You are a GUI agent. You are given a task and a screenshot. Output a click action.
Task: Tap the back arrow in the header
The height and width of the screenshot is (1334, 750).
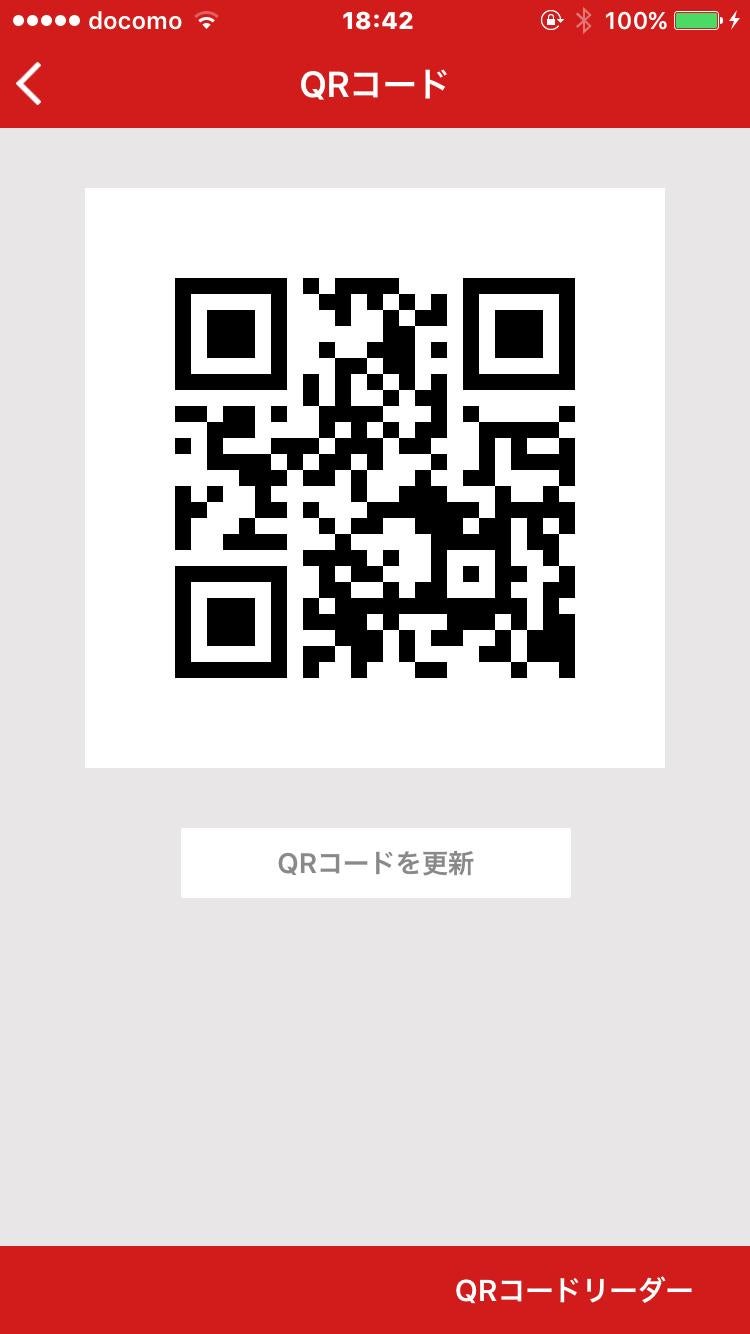click(28, 84)
